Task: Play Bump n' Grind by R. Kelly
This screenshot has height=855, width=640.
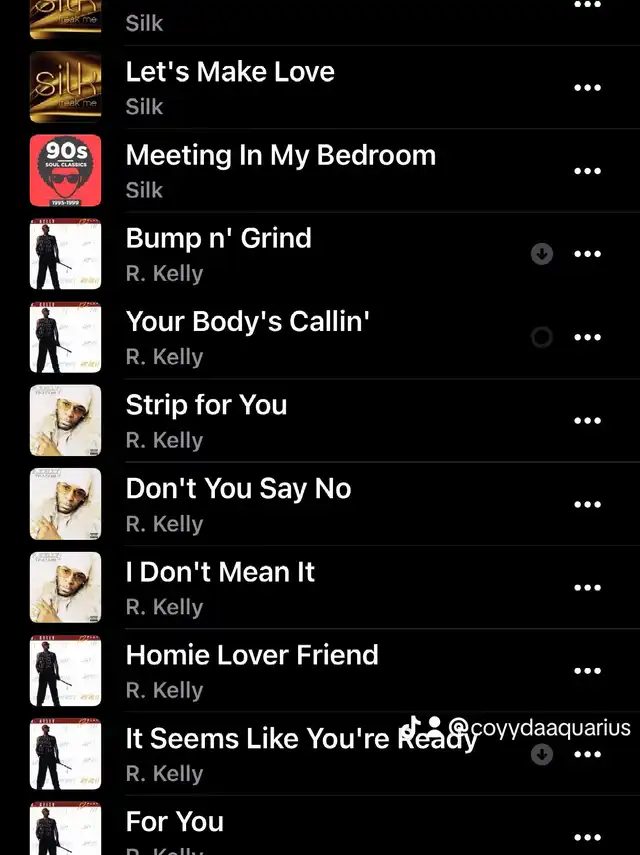Action: click(218, 239)
